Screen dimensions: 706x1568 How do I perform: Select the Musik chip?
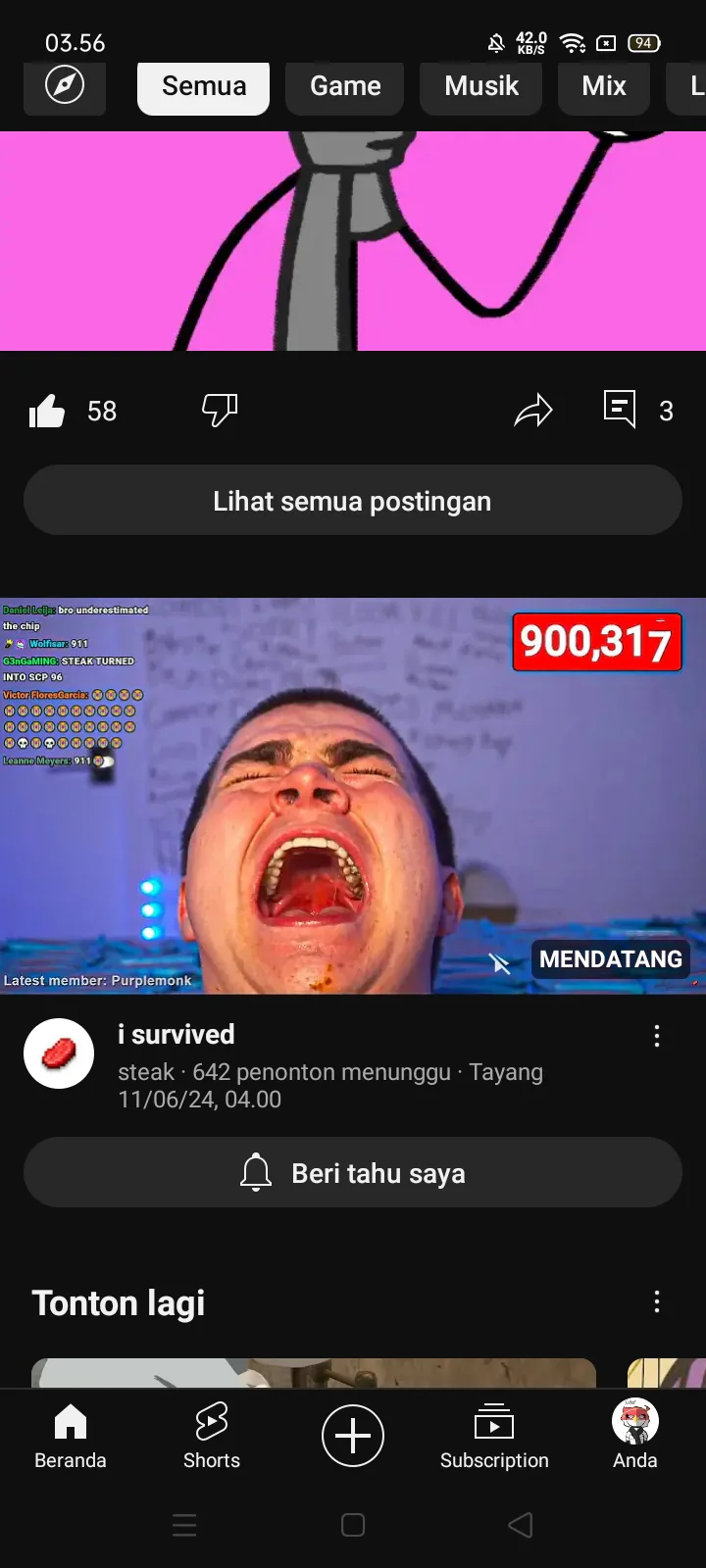(x=481, y=86)
